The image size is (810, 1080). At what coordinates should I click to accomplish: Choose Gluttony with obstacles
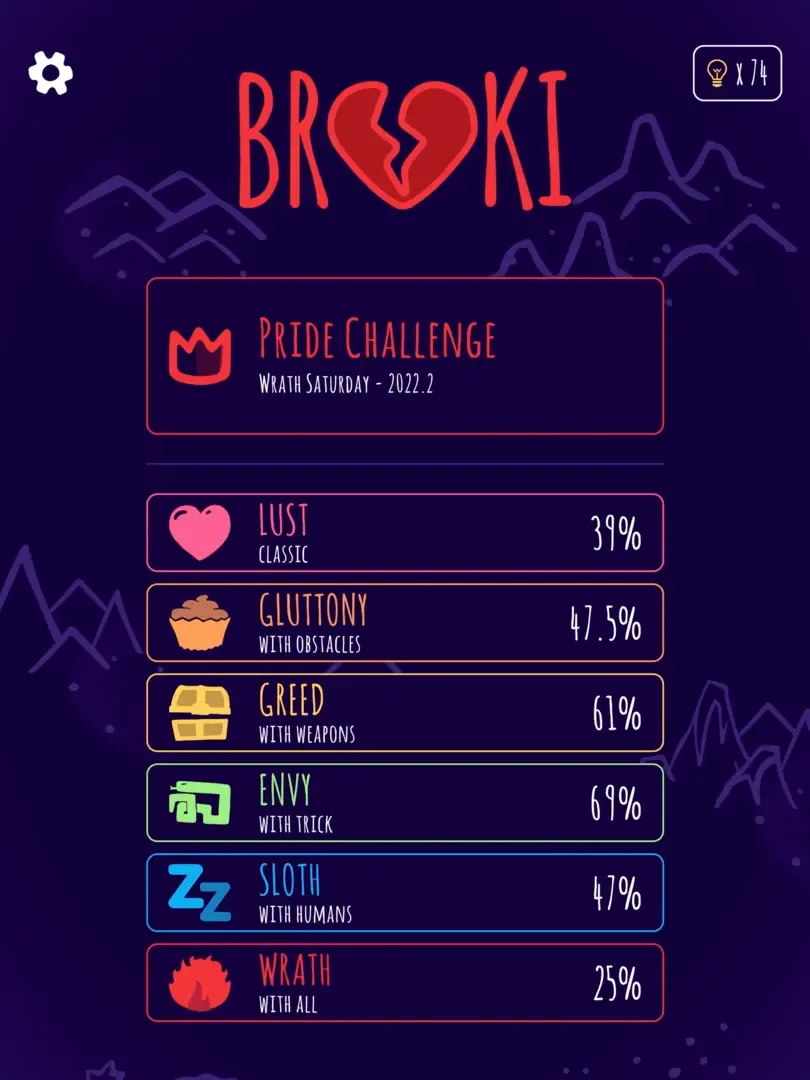pyautogui.click(x=405, y=623)
